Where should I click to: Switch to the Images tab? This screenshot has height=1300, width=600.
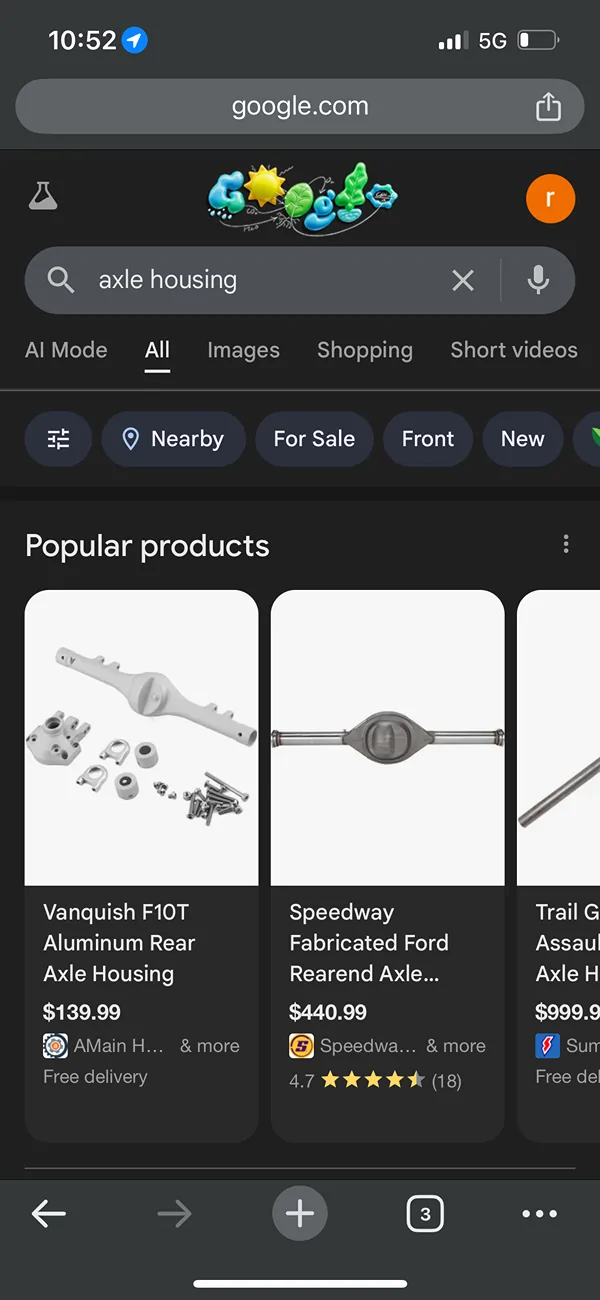[x=243, y=350]
